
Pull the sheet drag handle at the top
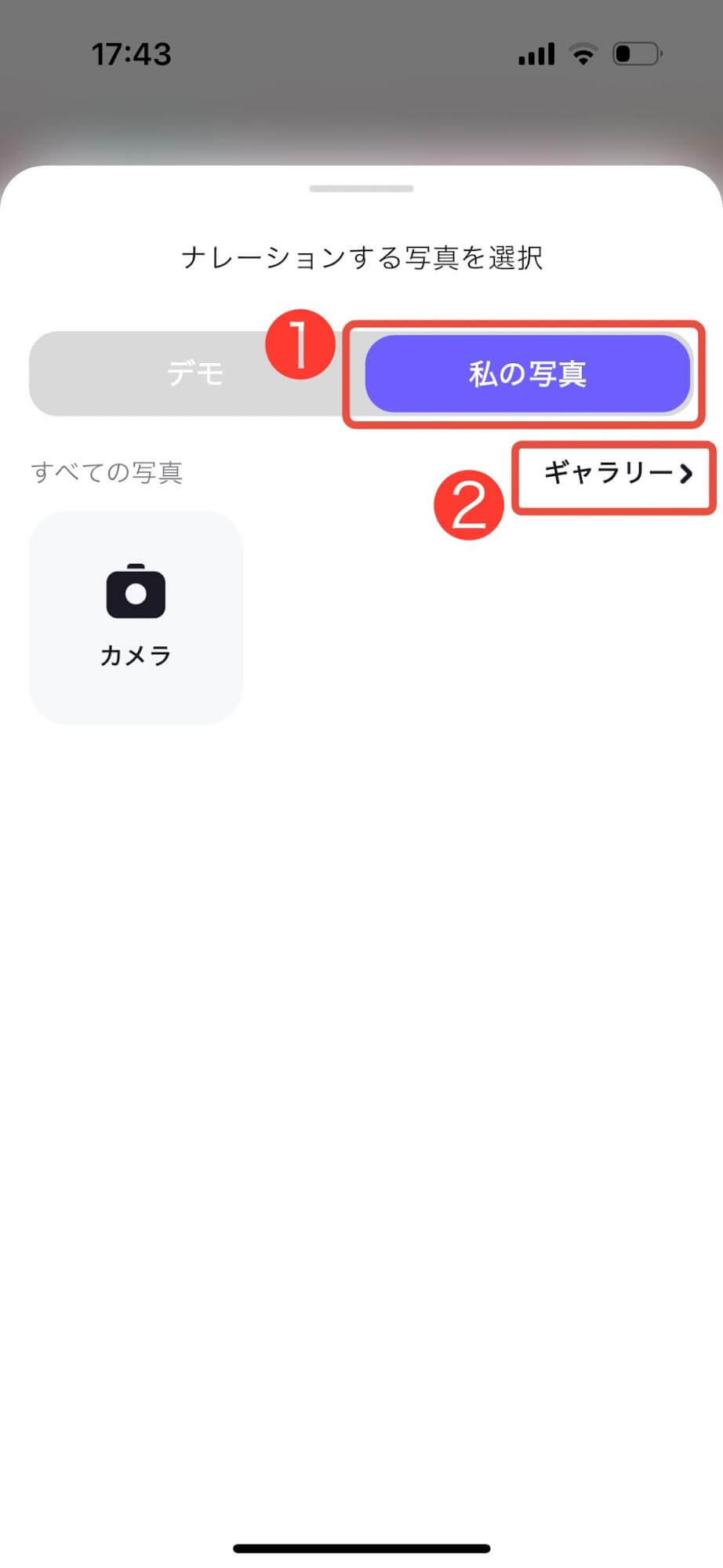(x=361, y=188)
